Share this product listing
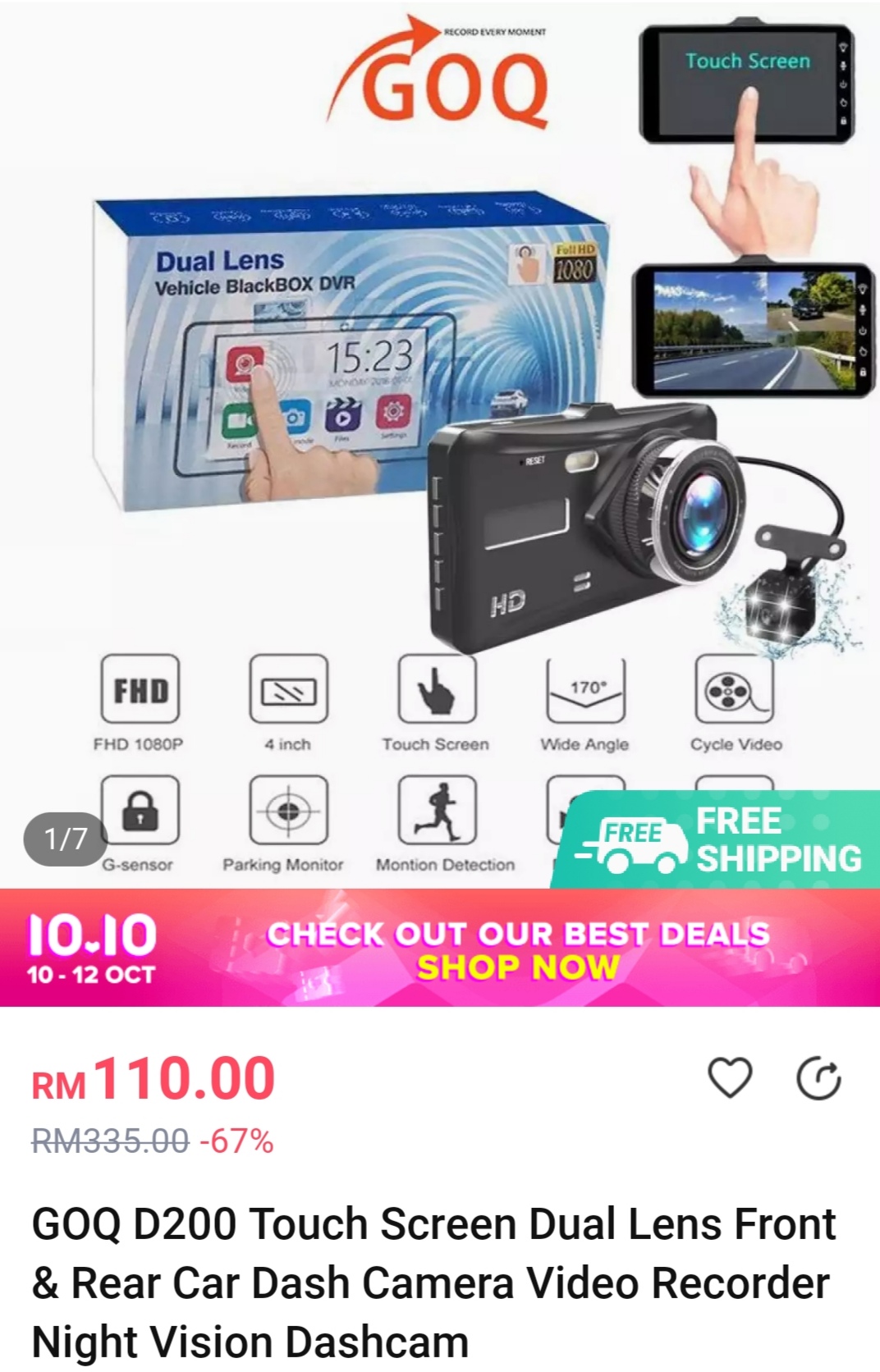880x1372 pixels. (818, 1078)
